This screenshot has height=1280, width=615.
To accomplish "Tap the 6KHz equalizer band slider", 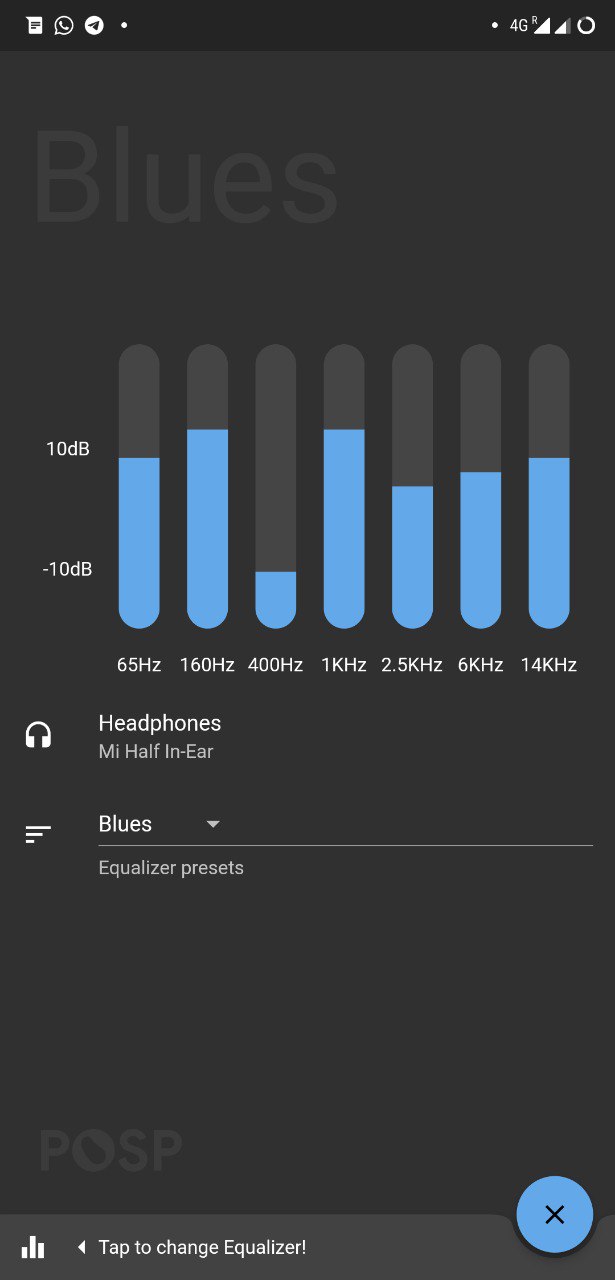I will pyautogui.click(x=480, y=486).
